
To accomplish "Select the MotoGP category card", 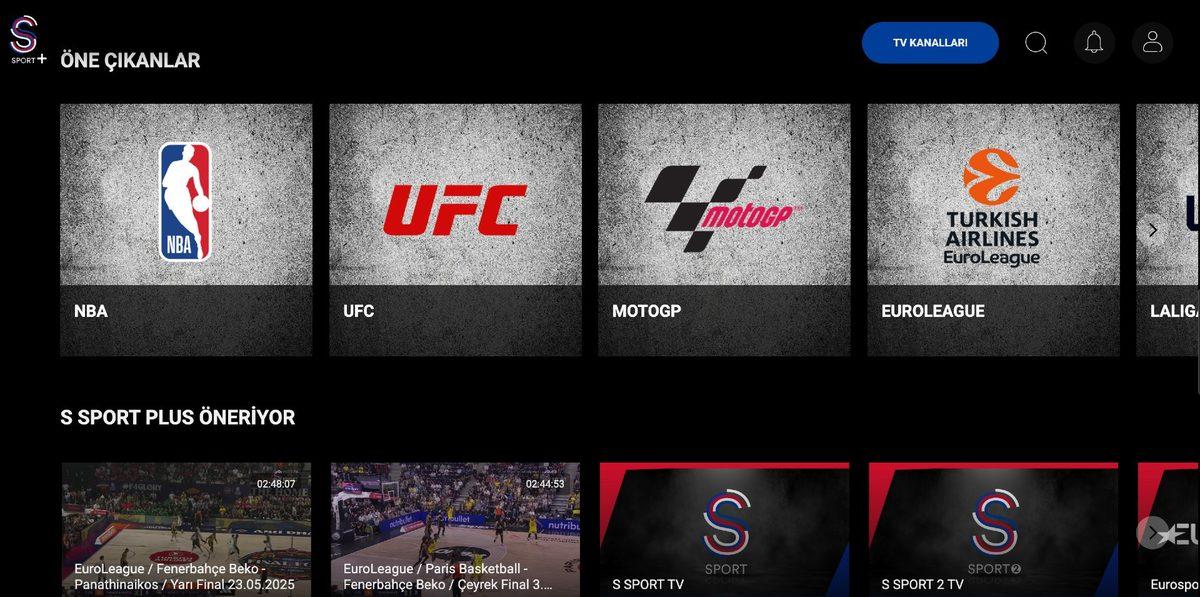I will click(724, 230).
